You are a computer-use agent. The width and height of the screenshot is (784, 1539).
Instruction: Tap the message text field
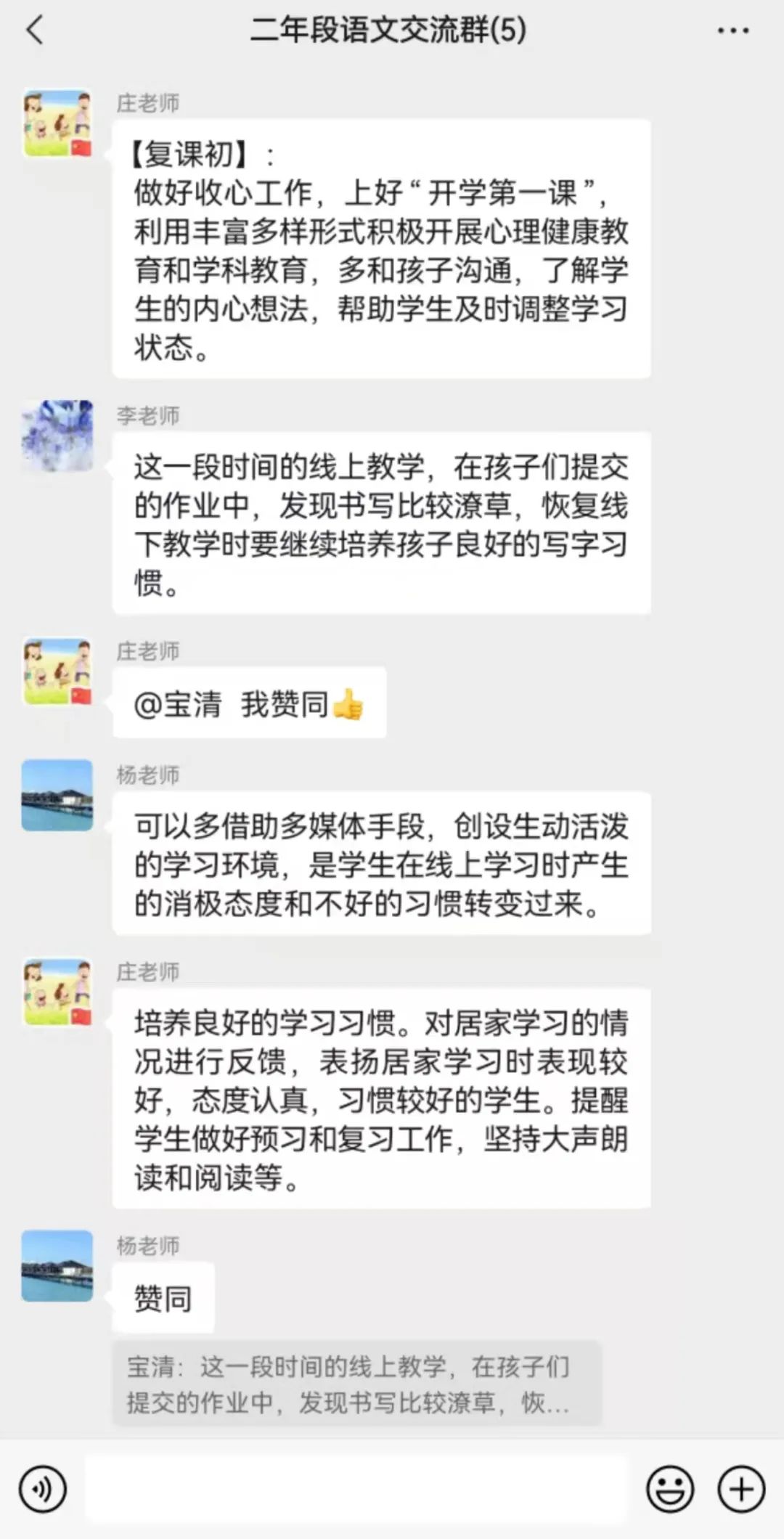356,1490
